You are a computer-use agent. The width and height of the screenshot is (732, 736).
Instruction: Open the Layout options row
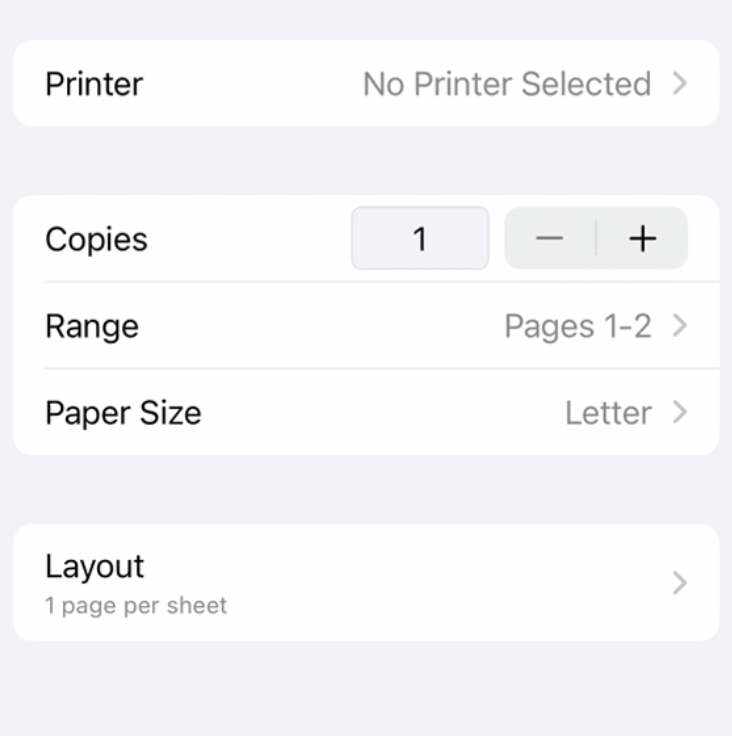click(x=366, y=583)
